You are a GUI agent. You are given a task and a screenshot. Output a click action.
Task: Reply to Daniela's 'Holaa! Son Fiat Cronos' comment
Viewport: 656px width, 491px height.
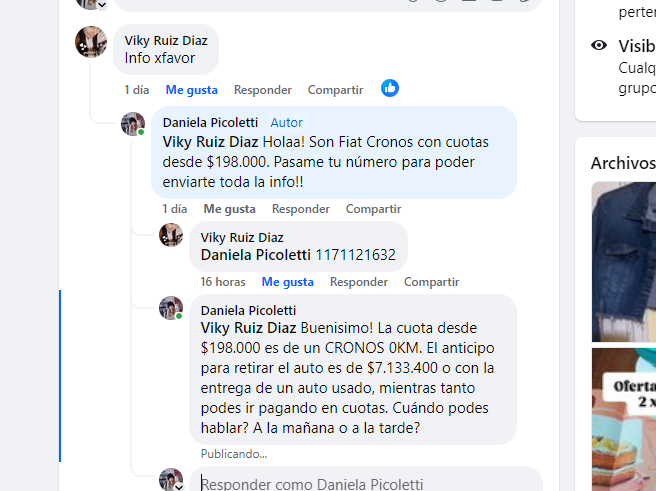click(x=300, y=209)
